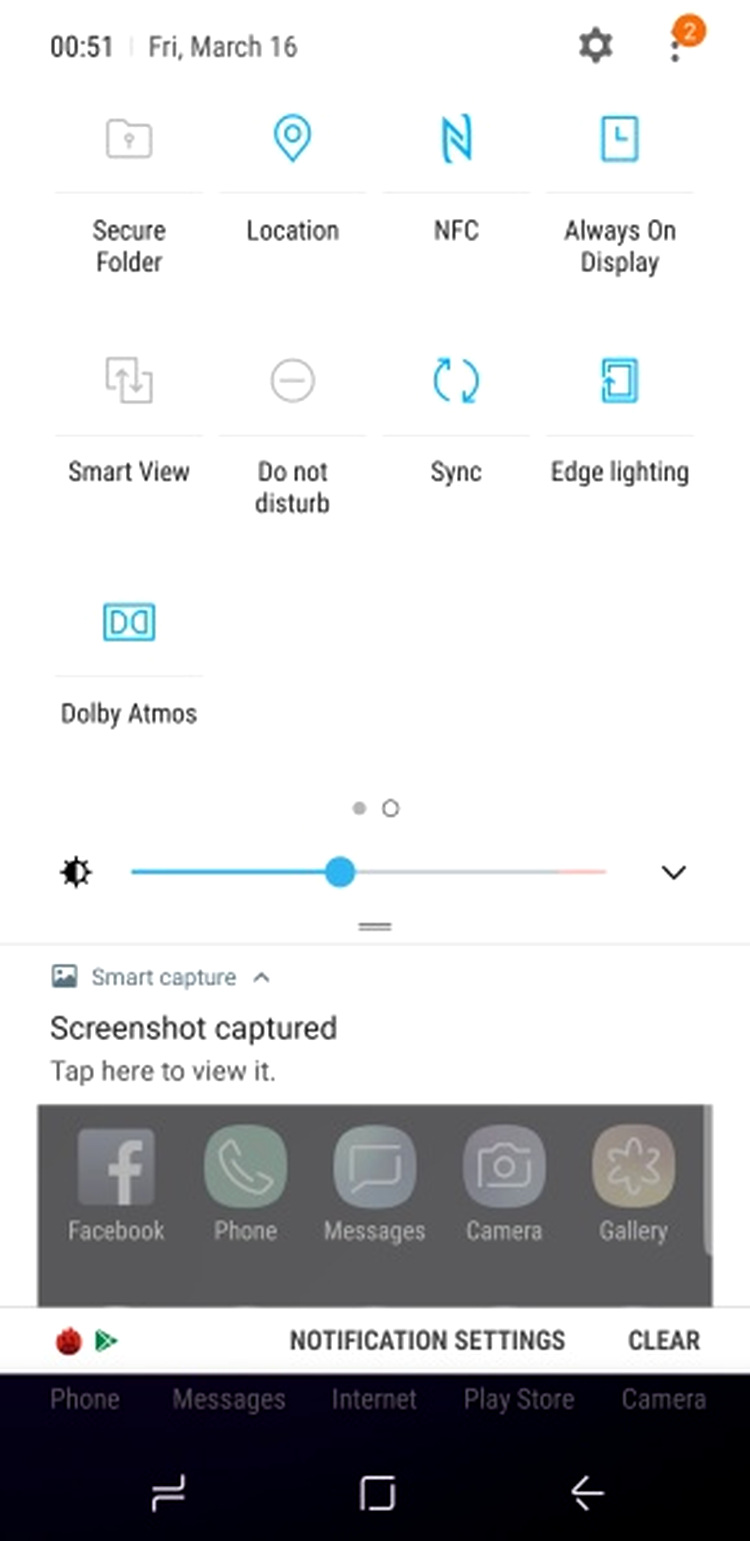Toggle Edge lighting
The height and width of the screenshot is (1541, 750).
pos(619,381)
